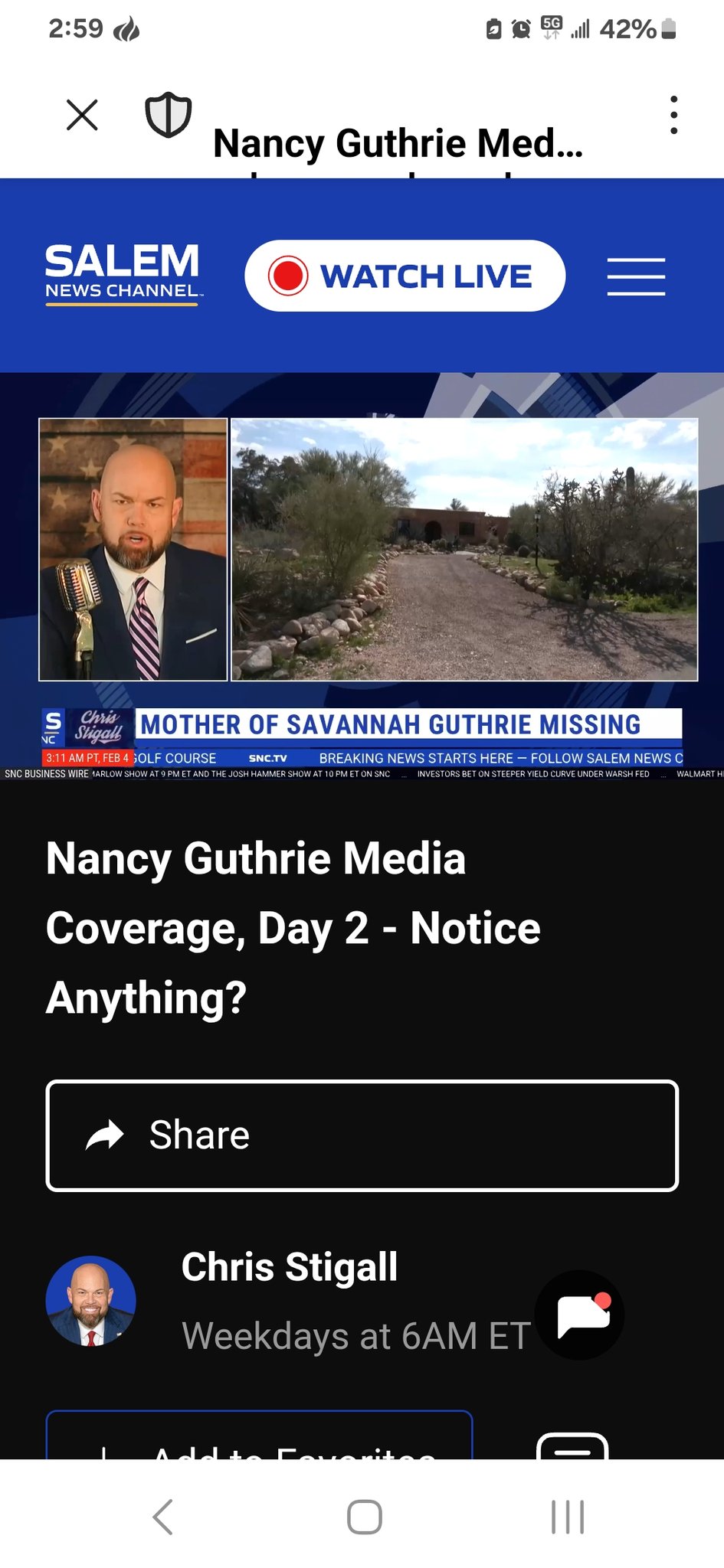The width and height of the screenshot is (724, 1568).
Task: Go back using system navigation
Action: click(162, 1517)
